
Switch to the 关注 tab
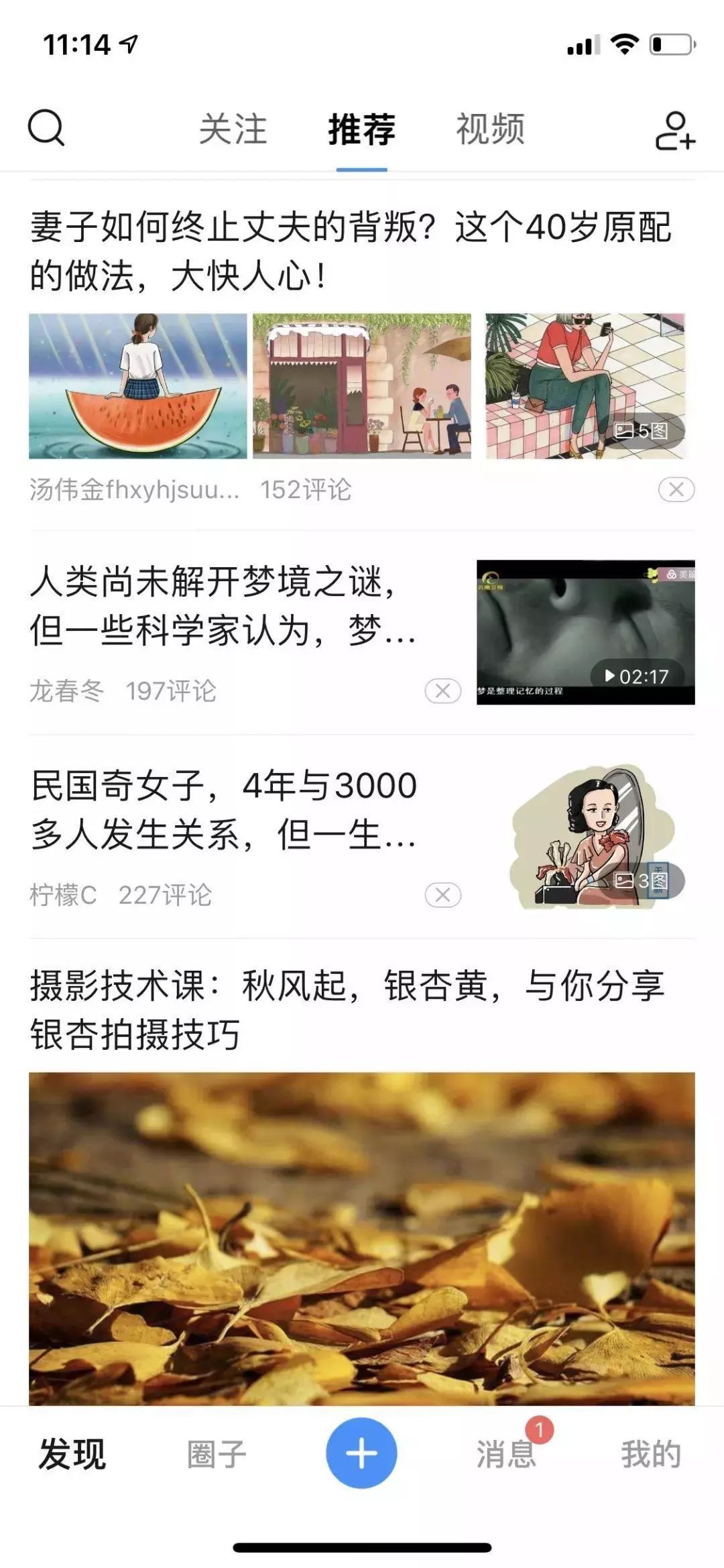coord(233,129)
